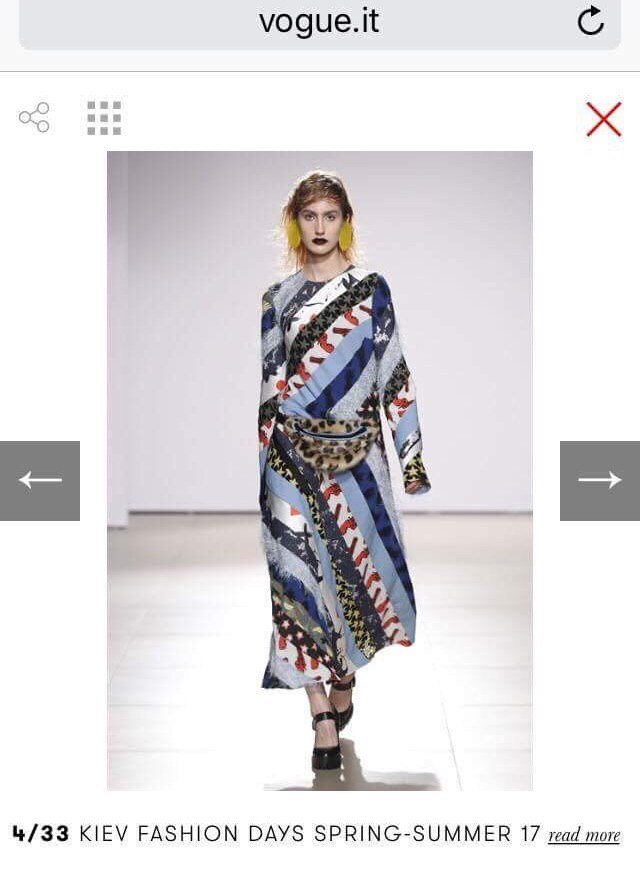This screenshot has width=640, height=887.
Task: Open the read more link
Action: click(x=584, y=835)
